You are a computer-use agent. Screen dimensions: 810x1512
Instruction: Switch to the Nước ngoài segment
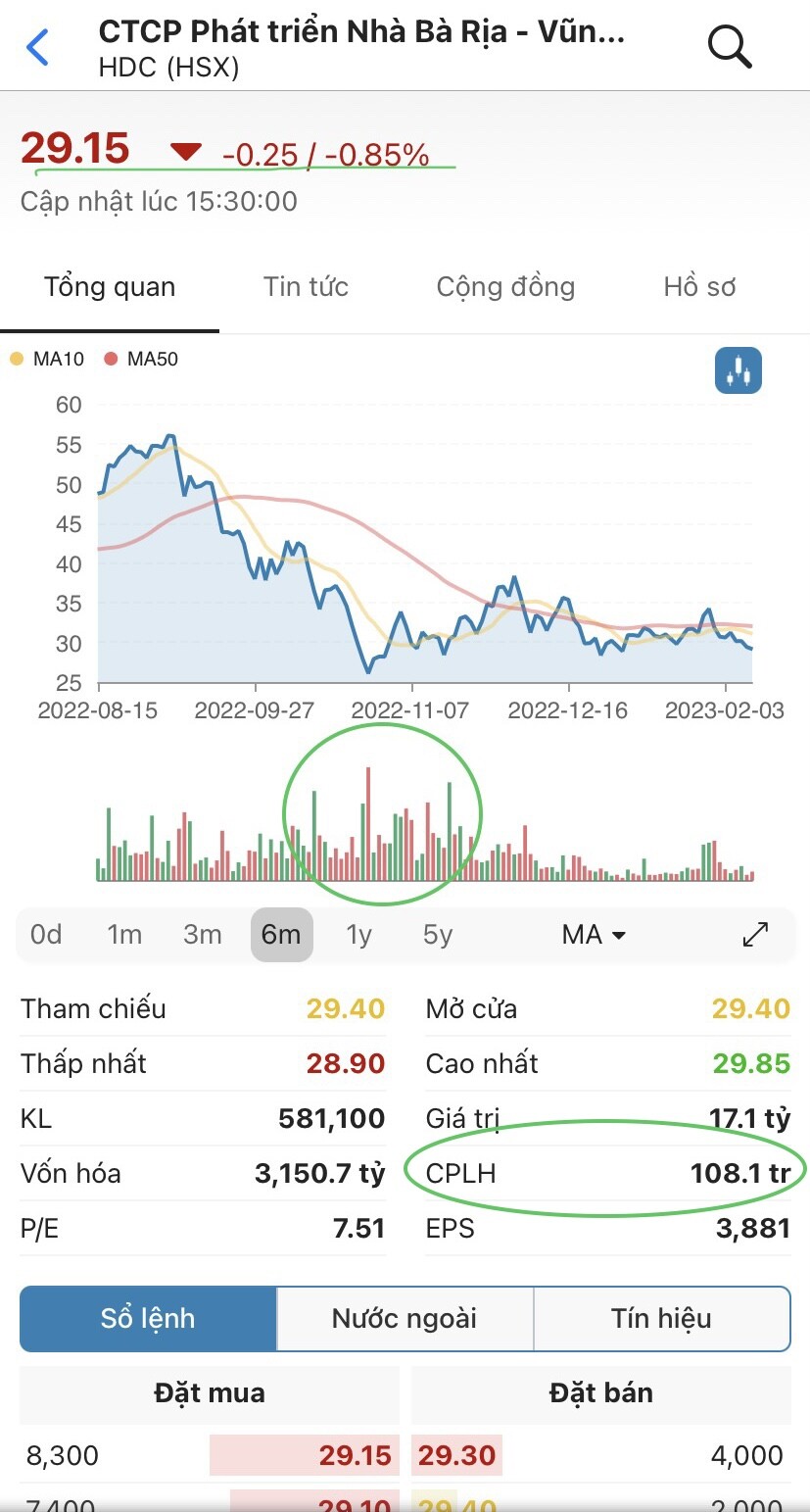(405, 1319)
